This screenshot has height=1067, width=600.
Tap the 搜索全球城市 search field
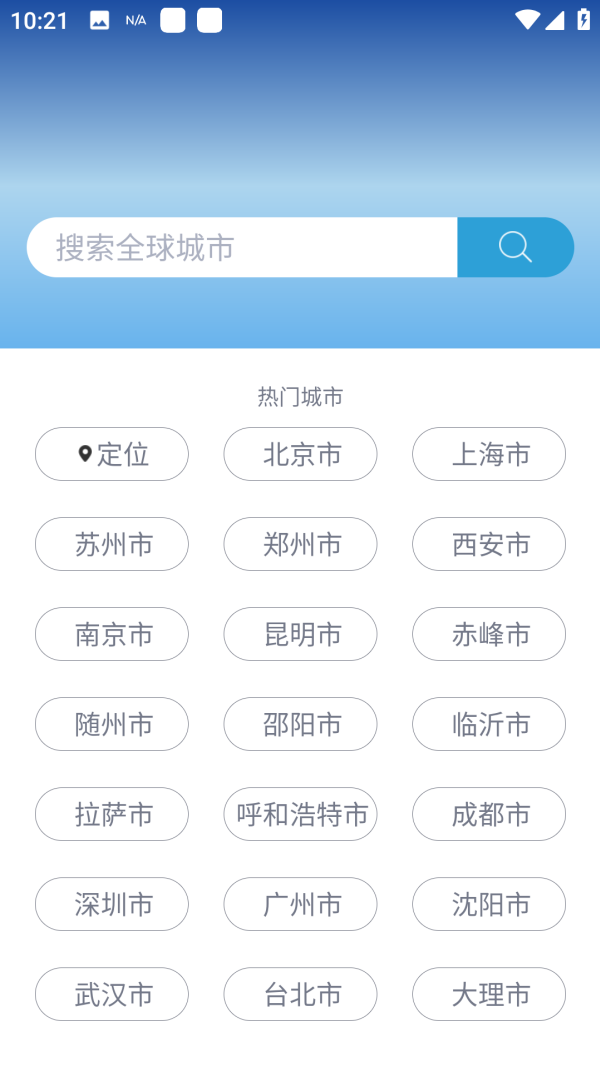click(x=242, y=247)
